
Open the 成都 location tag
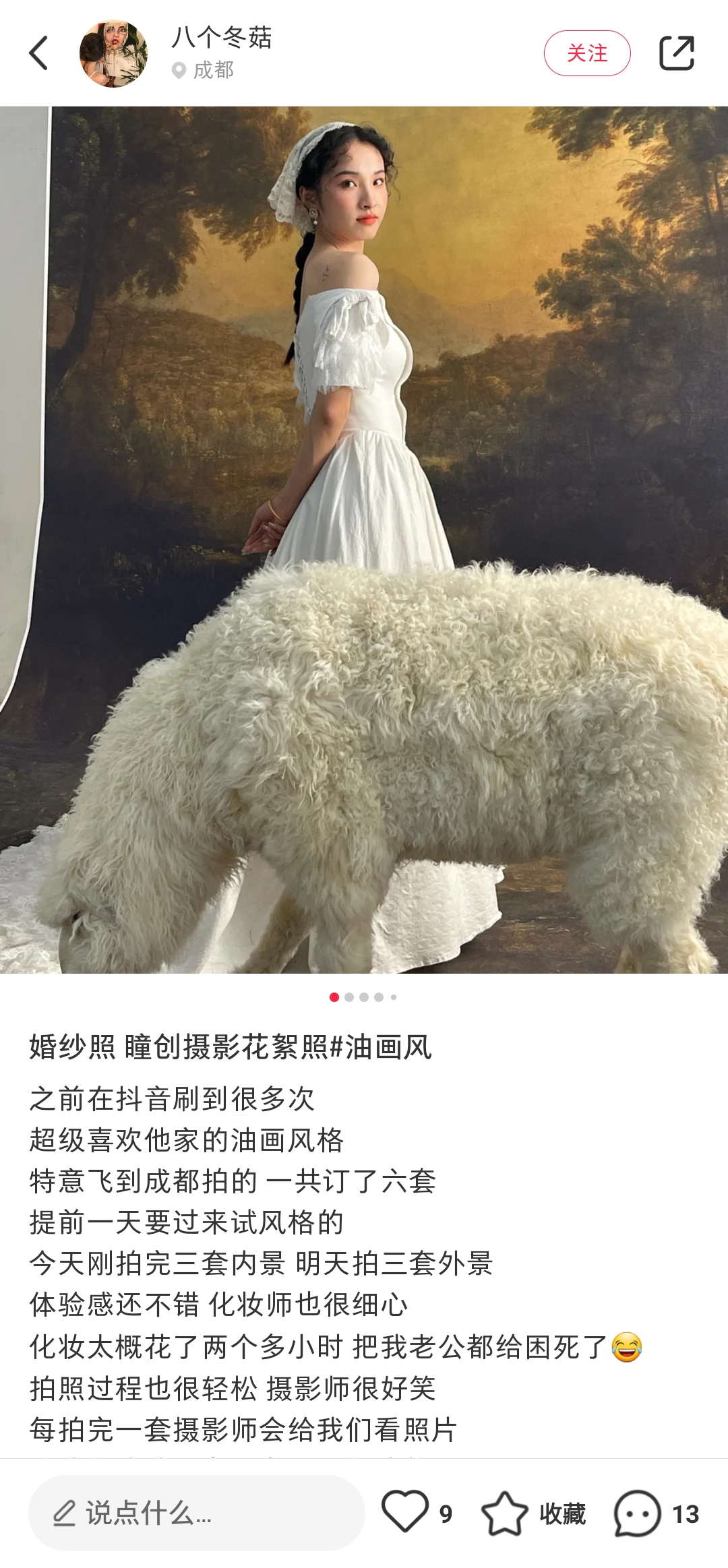[204, 70]
